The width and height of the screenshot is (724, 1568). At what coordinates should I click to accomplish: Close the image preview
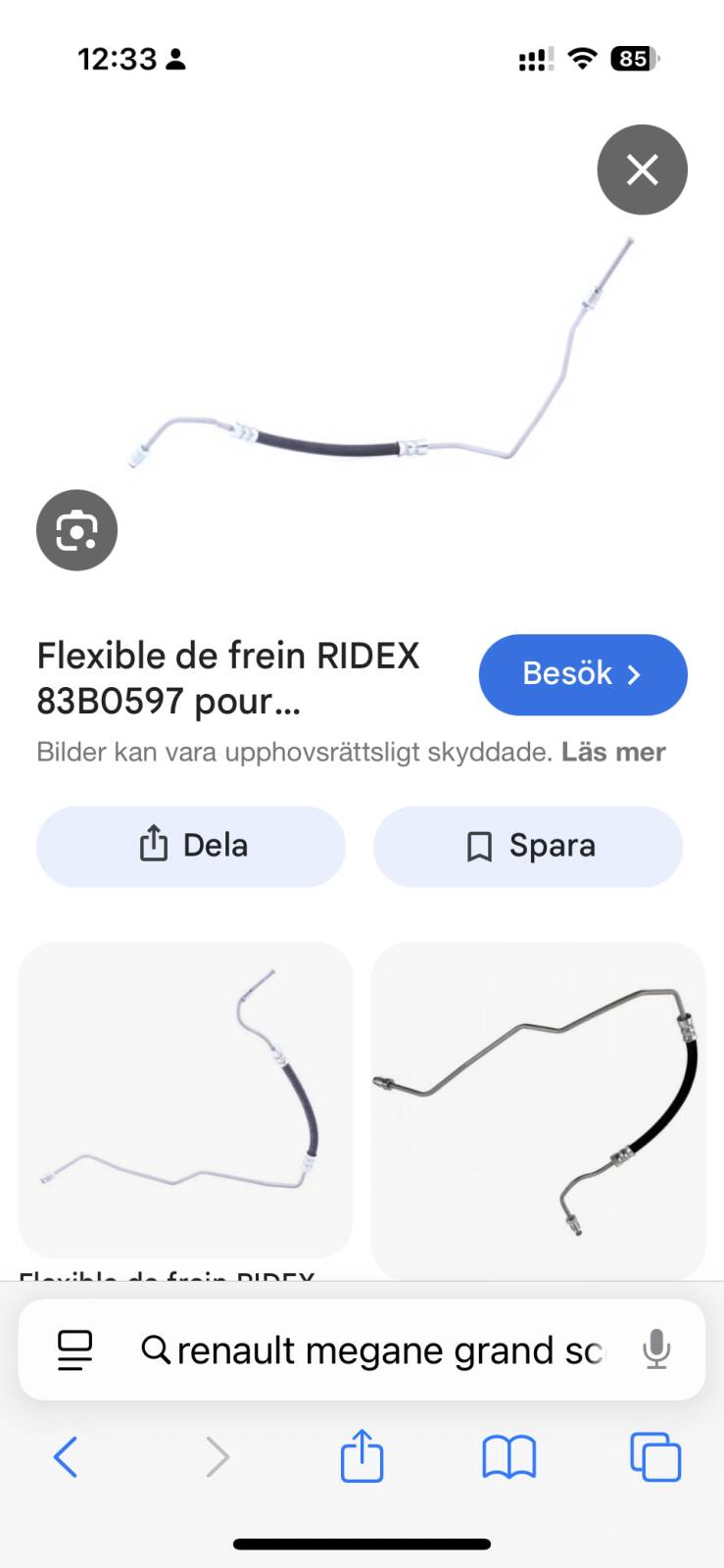642,170
